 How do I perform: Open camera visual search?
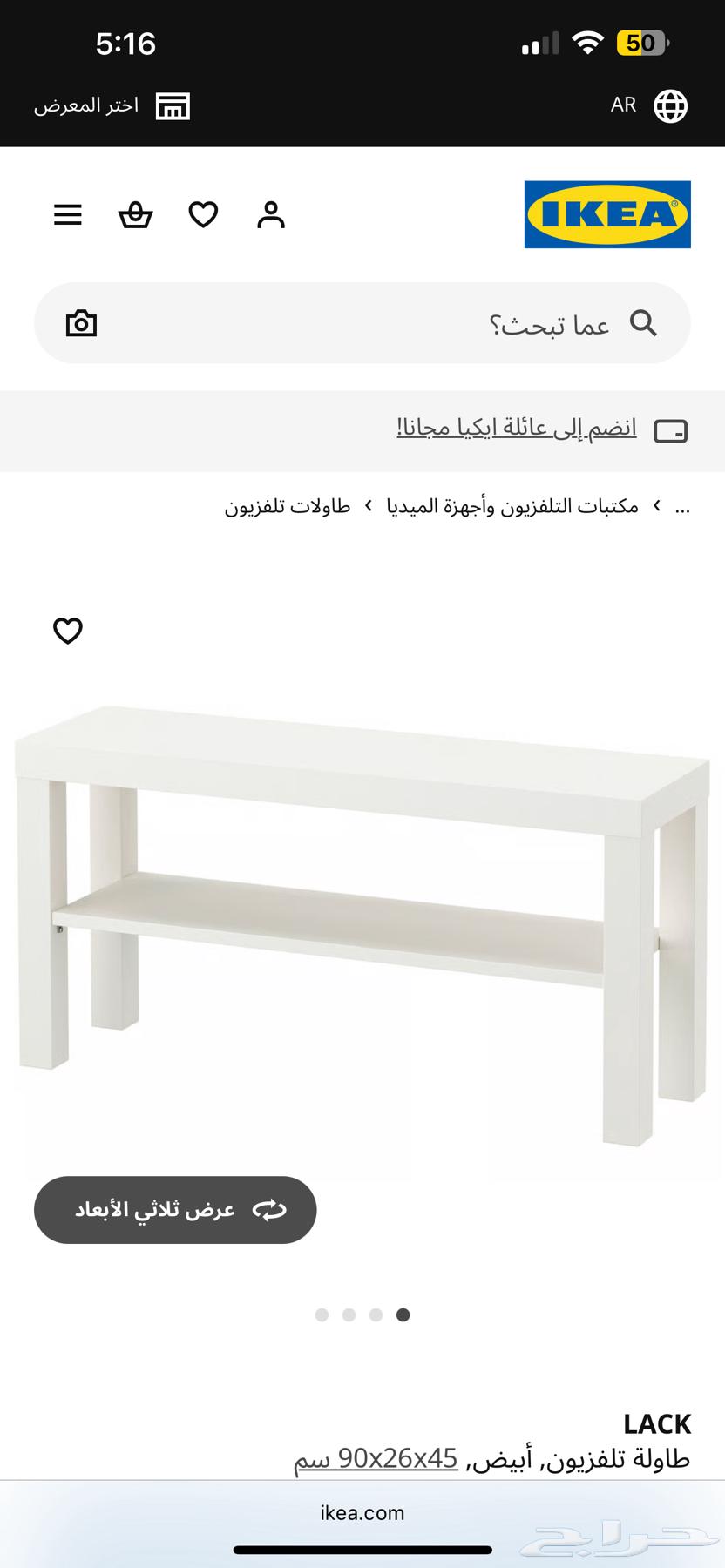tap(81, 323)
